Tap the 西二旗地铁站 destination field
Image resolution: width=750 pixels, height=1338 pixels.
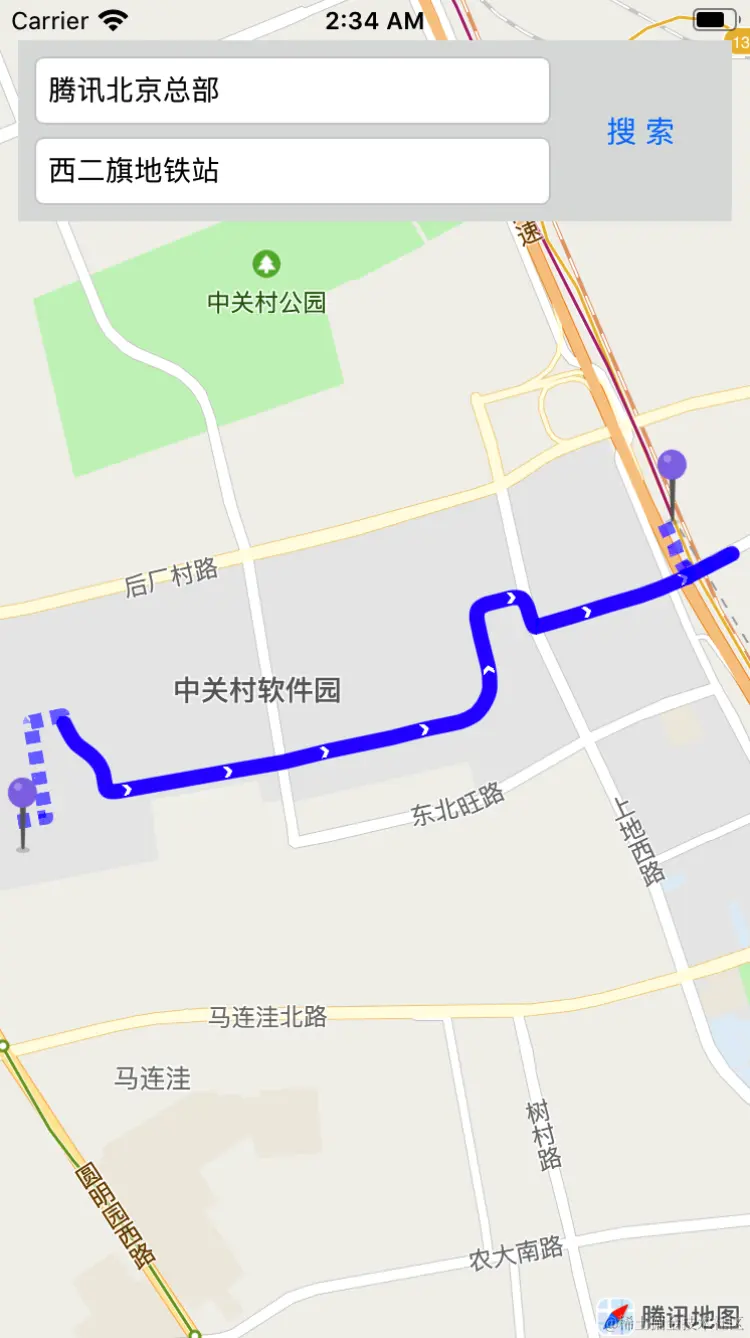coord(292,171)
